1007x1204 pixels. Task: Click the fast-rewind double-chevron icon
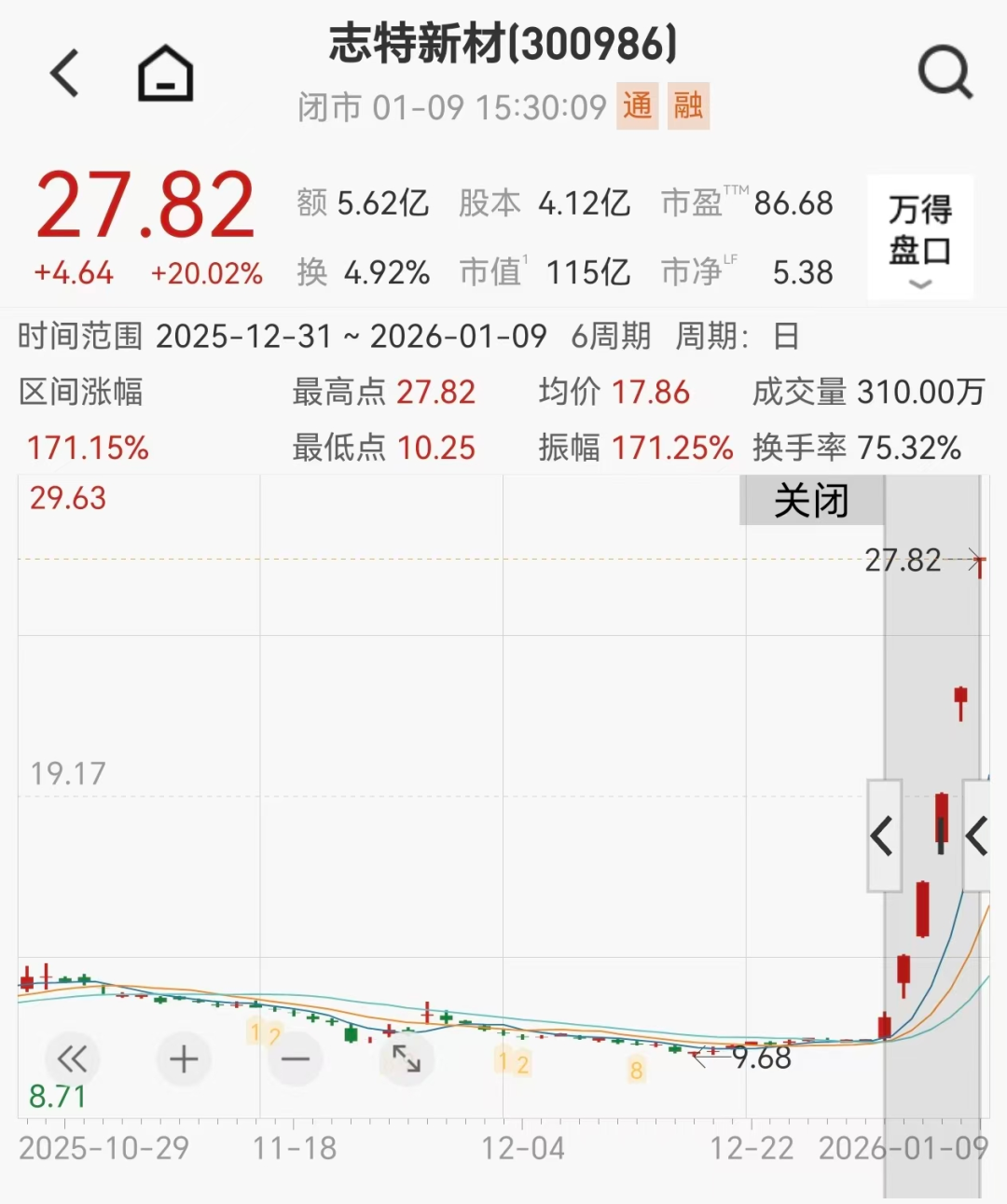coord(73,1059)
